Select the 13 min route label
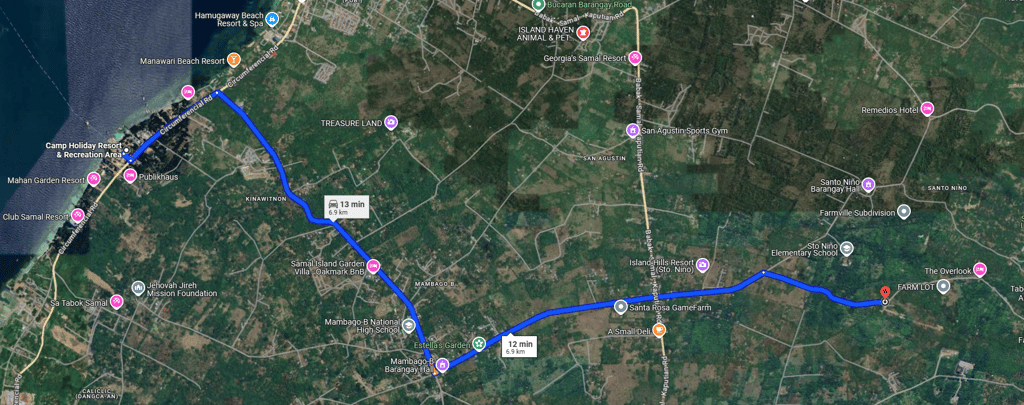This screenshot has width=1024, height=405. pos(346,207)
